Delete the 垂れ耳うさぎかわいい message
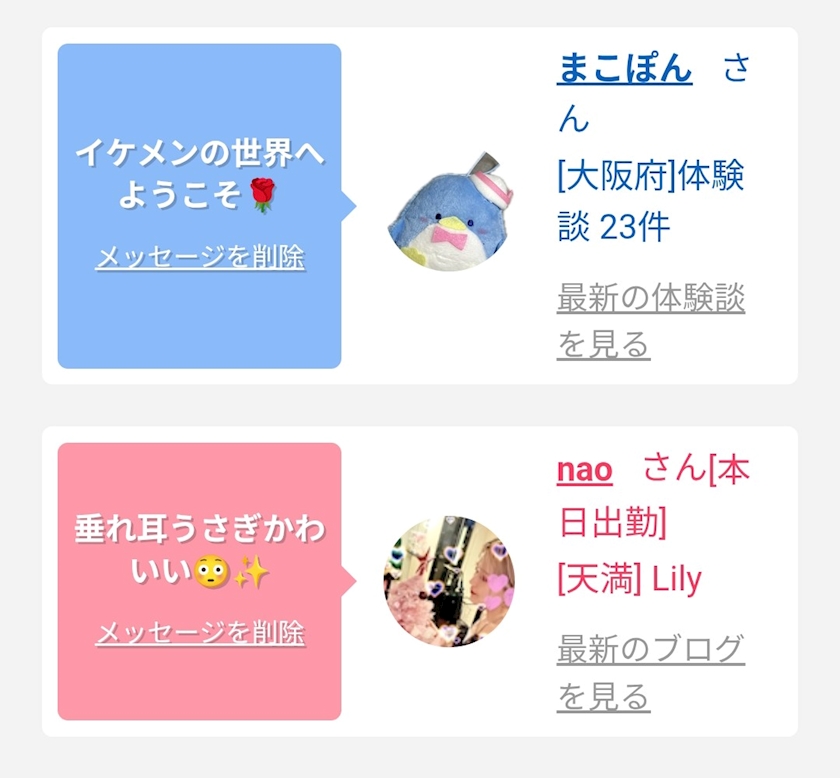Screen dimensions: 840x778 pos(200,633)
